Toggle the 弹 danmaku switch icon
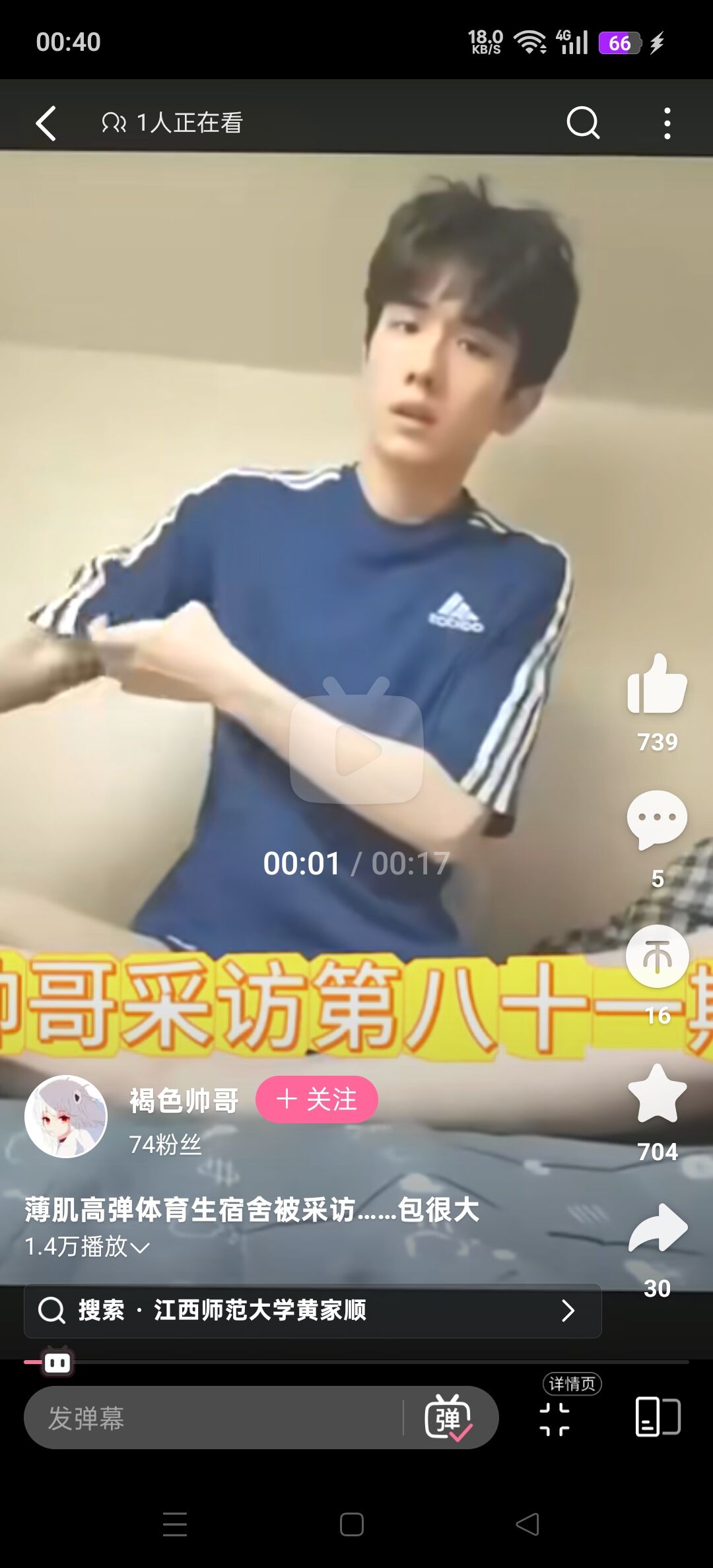713x1568 pixels. (448, 1418)
